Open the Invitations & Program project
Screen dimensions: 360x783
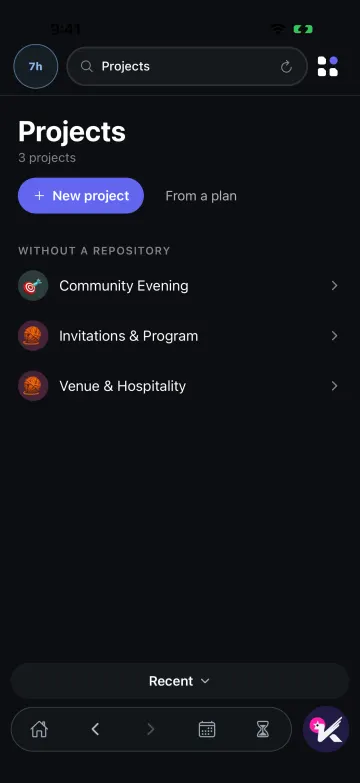[x=180, y=336]
